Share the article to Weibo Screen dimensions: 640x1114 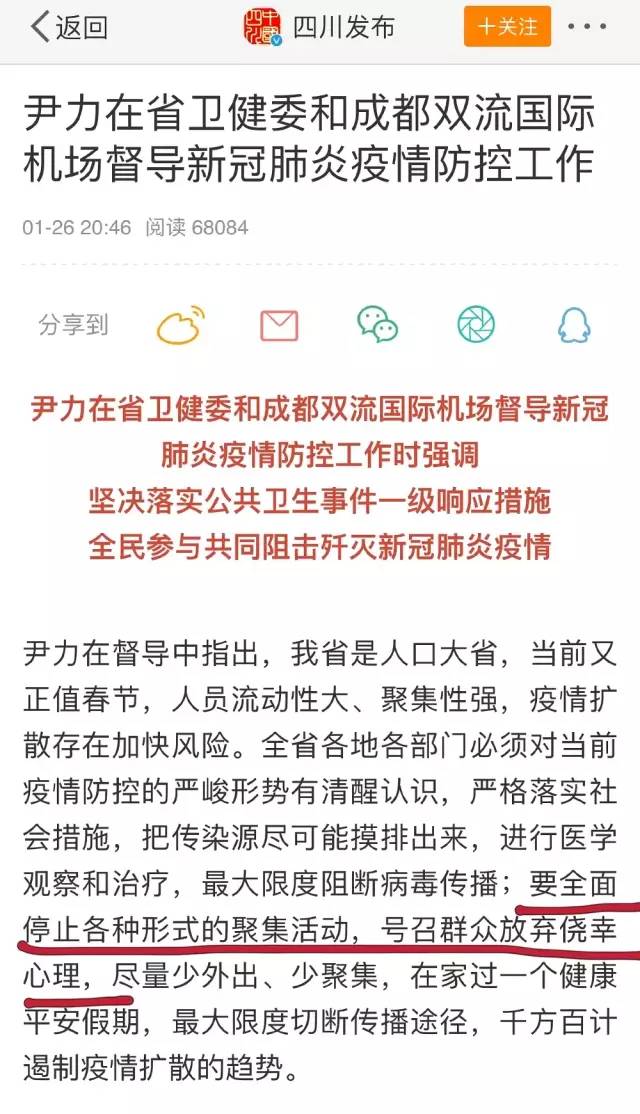180,325
